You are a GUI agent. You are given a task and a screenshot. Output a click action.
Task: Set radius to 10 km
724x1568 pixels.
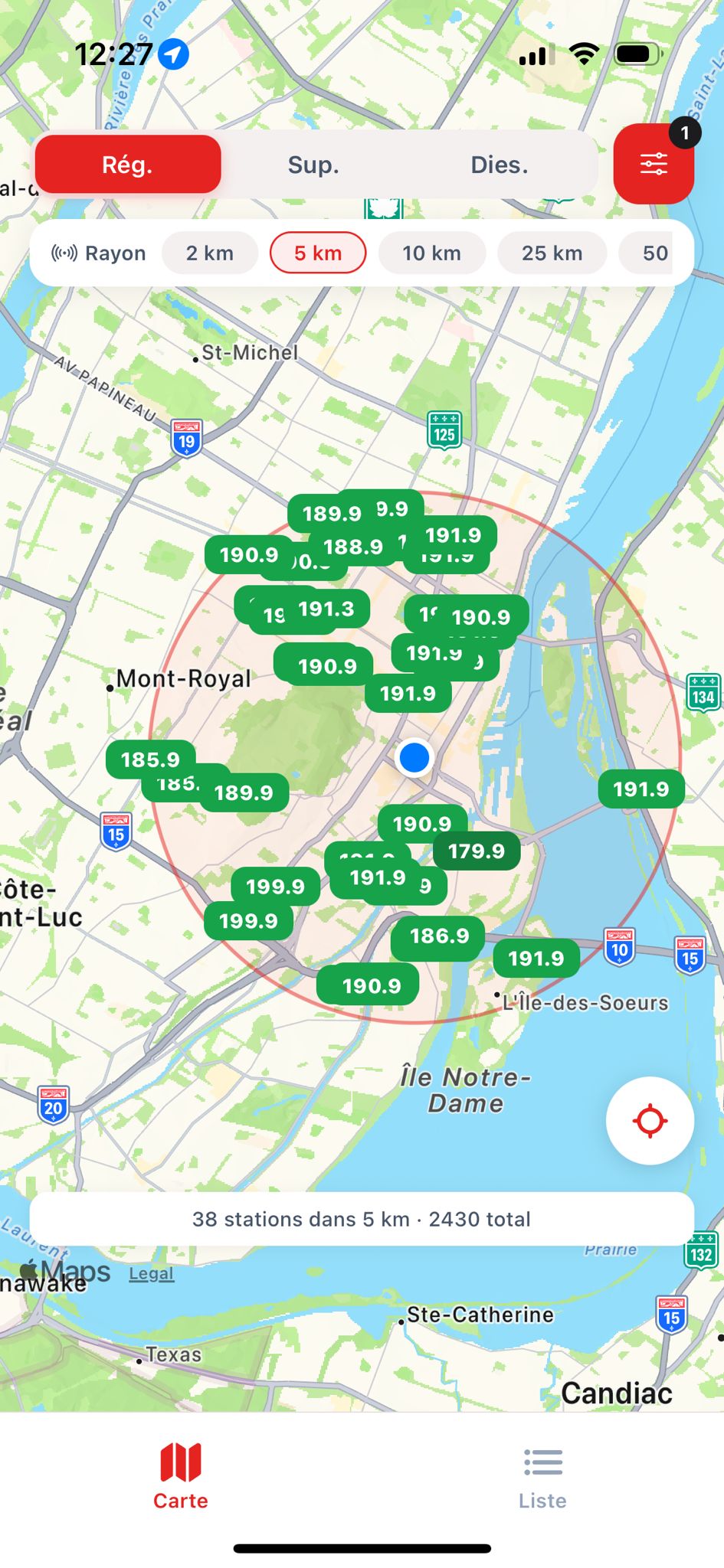(x=431, y=253)
